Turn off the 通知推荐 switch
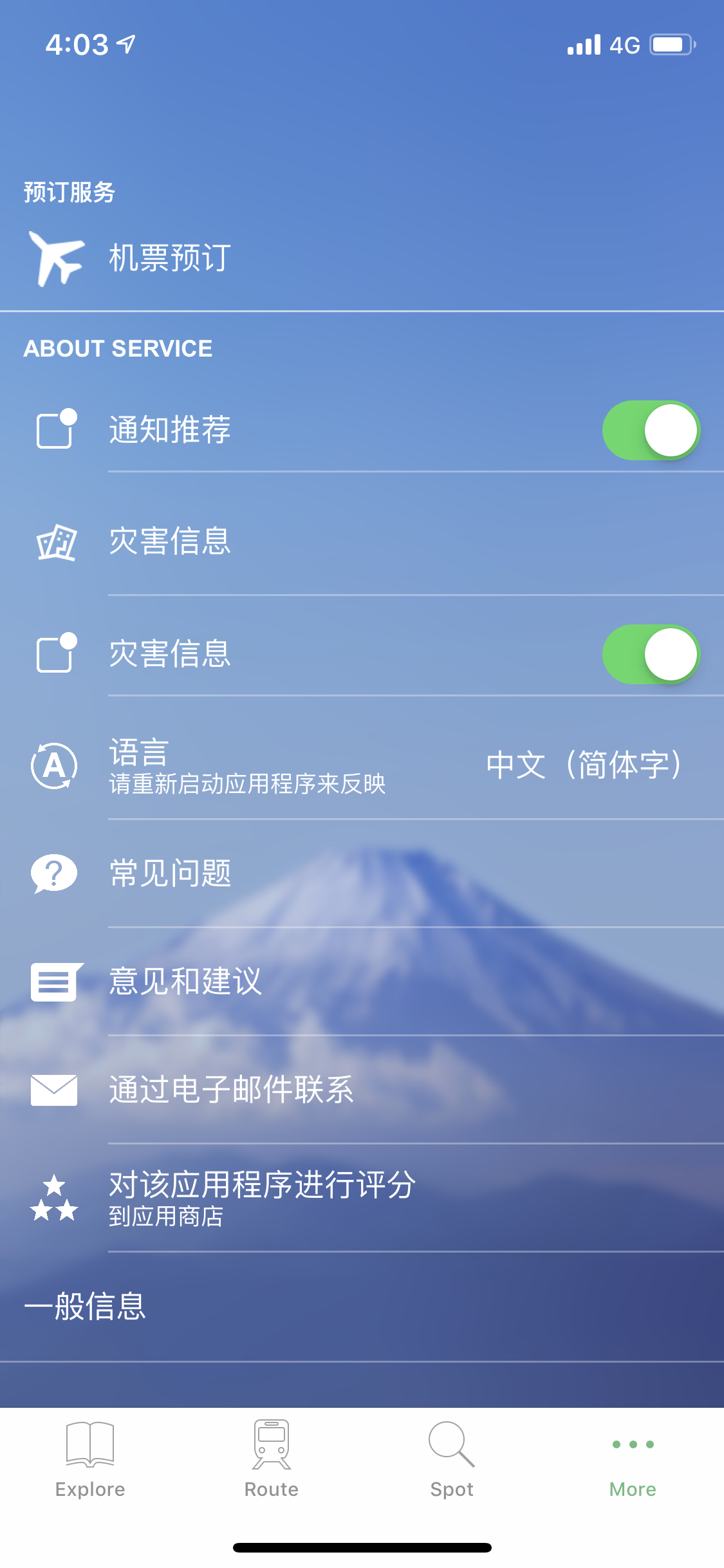 (x=651, y=430)
